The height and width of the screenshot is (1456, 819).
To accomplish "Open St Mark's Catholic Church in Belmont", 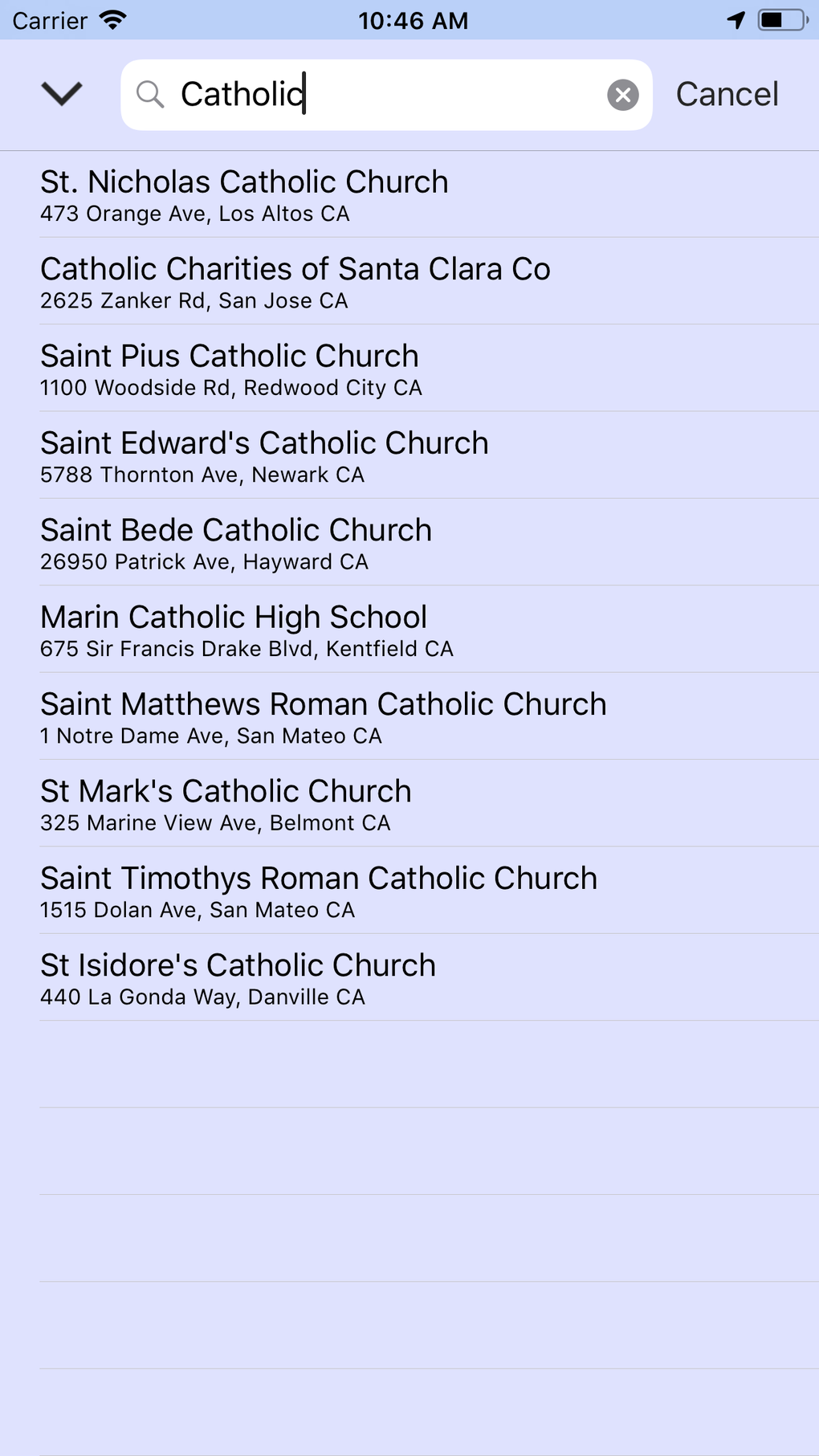I will click(409, 803).
